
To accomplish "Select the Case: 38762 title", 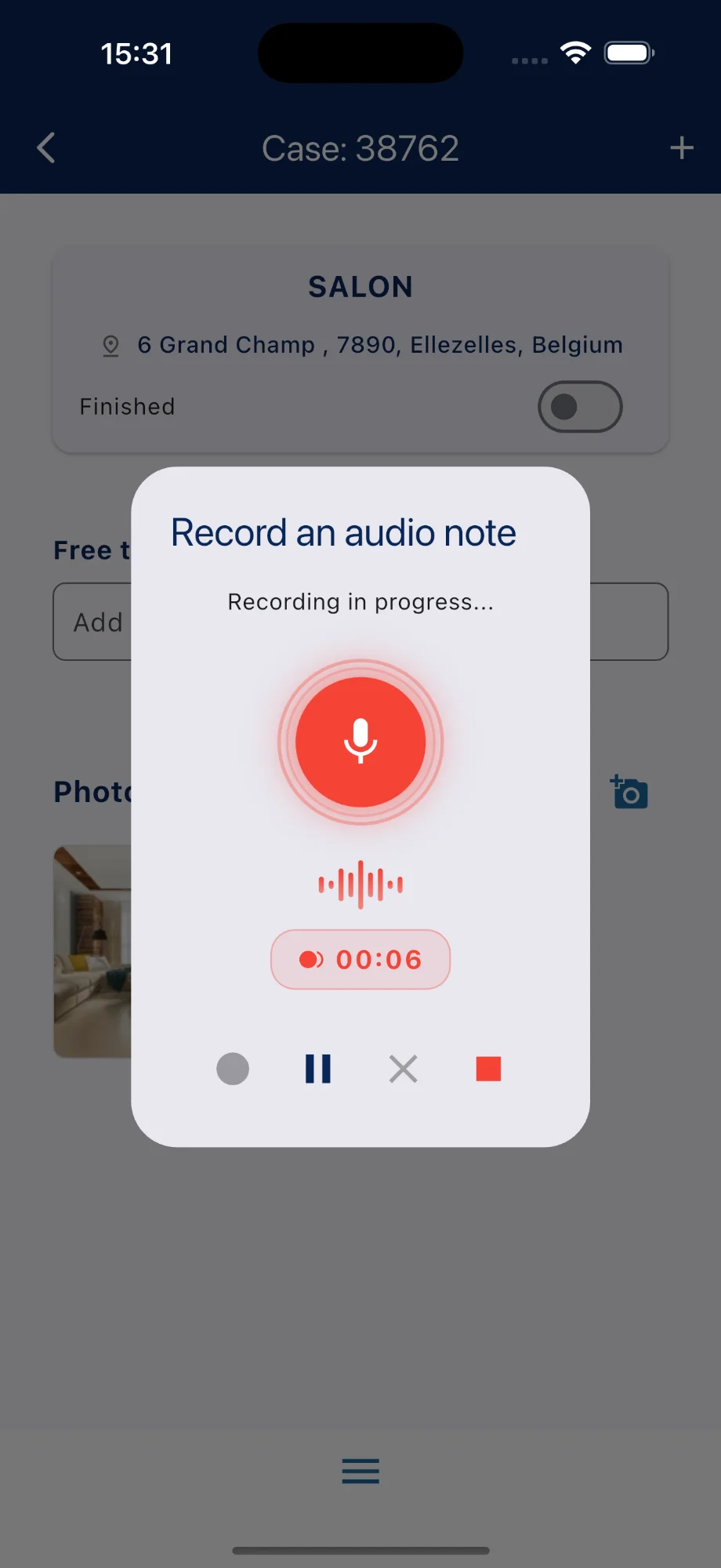I will pos(360,148).
